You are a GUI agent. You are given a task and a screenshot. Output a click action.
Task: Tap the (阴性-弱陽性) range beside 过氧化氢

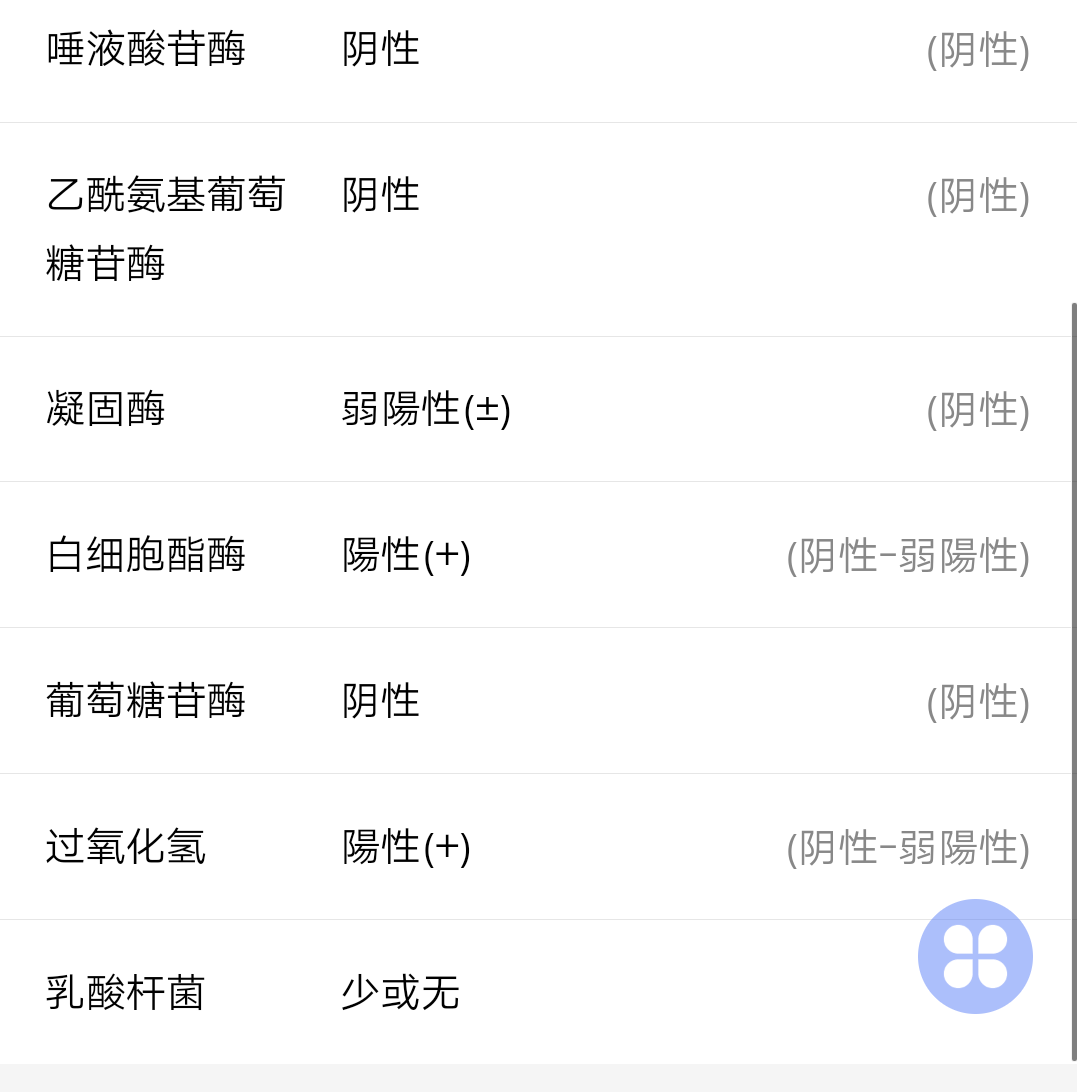pos(909,849)
